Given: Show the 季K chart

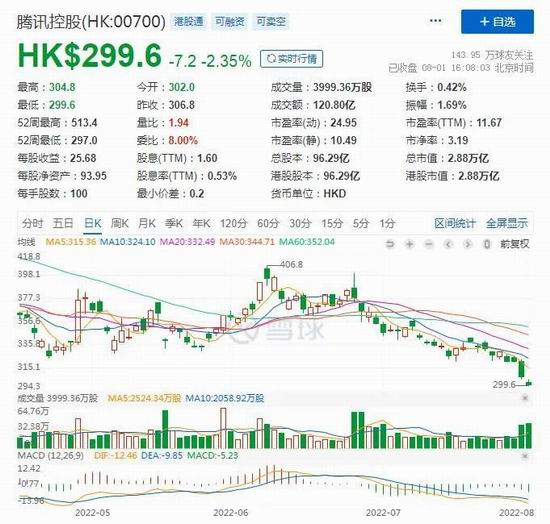Looking at the screenshot, I should (x=174, y=223).
